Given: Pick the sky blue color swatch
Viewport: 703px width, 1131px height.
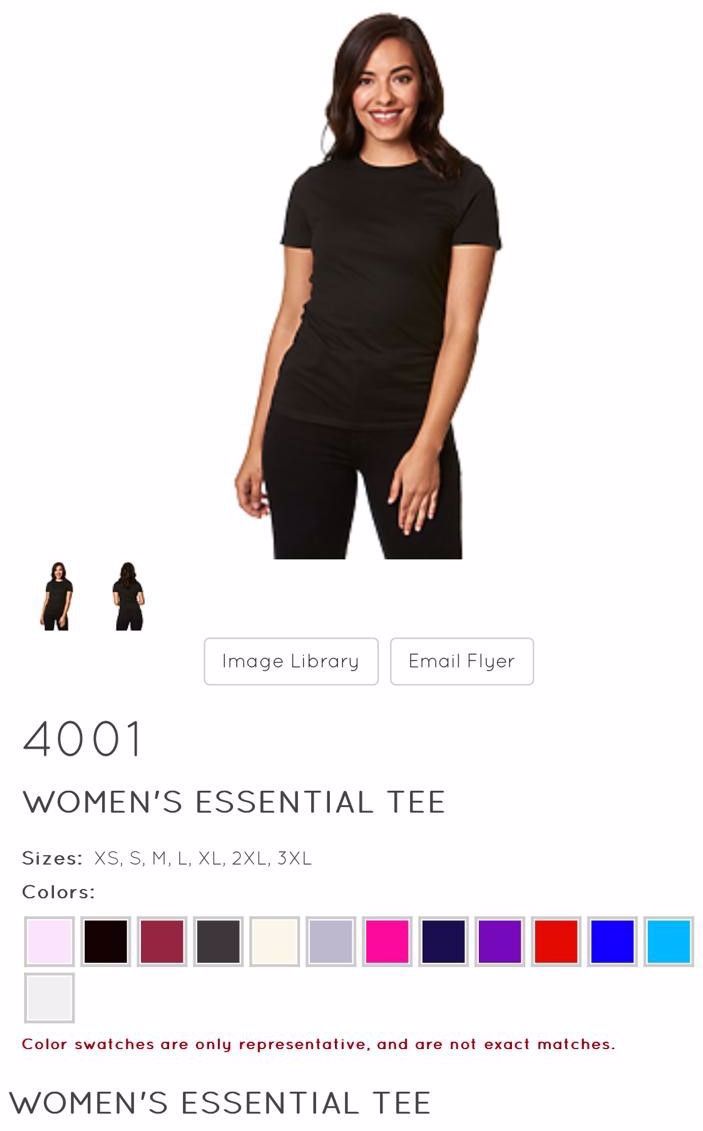Looking at the screenshot, I should click(x=668, y=941).
